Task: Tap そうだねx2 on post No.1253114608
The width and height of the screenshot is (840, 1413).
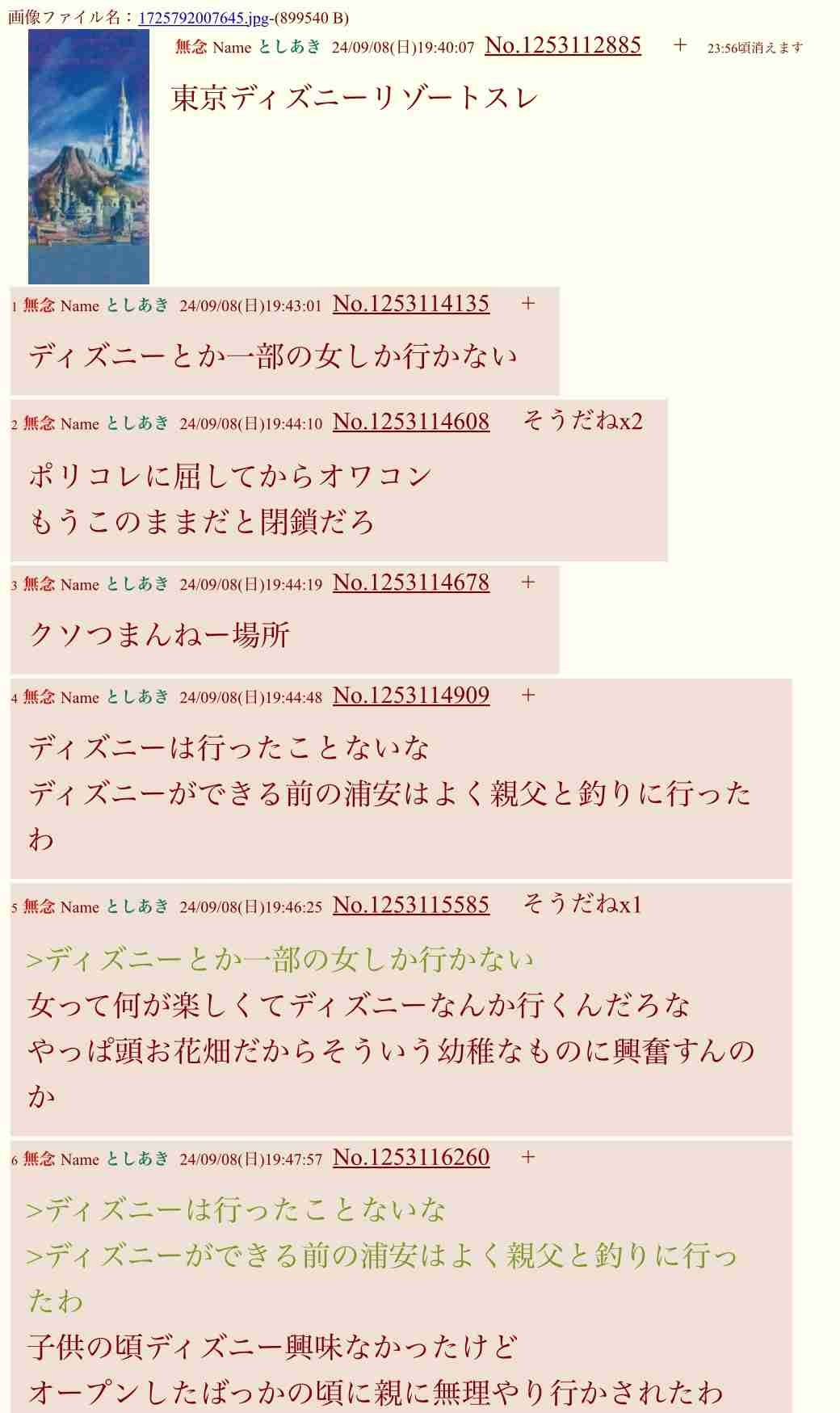Action: (582, 421)
